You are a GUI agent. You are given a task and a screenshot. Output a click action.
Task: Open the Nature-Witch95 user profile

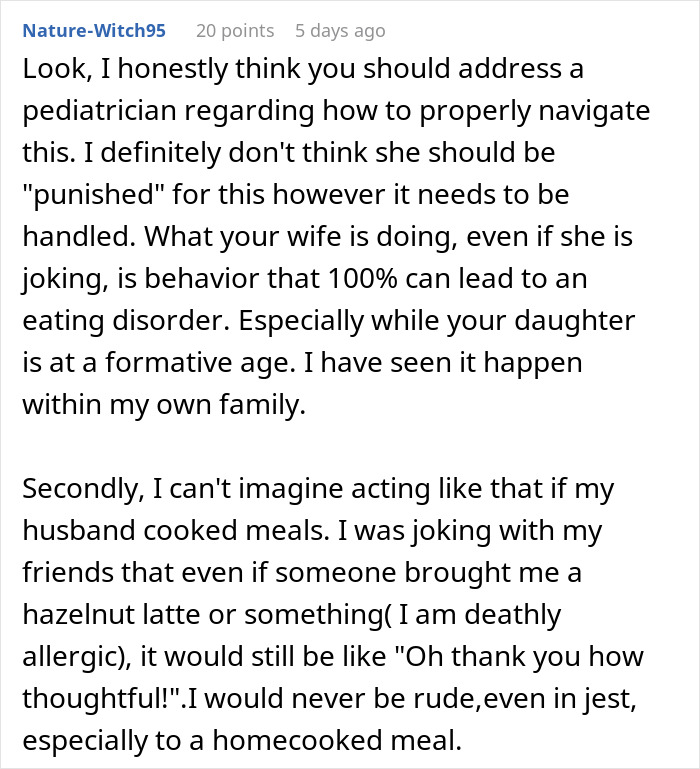pos(93,31)
